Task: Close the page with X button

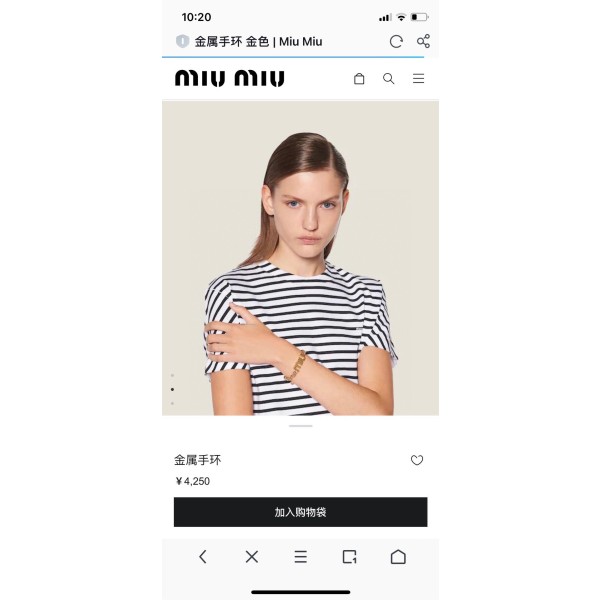Action: pyautogui.click(x=251, y=557)
